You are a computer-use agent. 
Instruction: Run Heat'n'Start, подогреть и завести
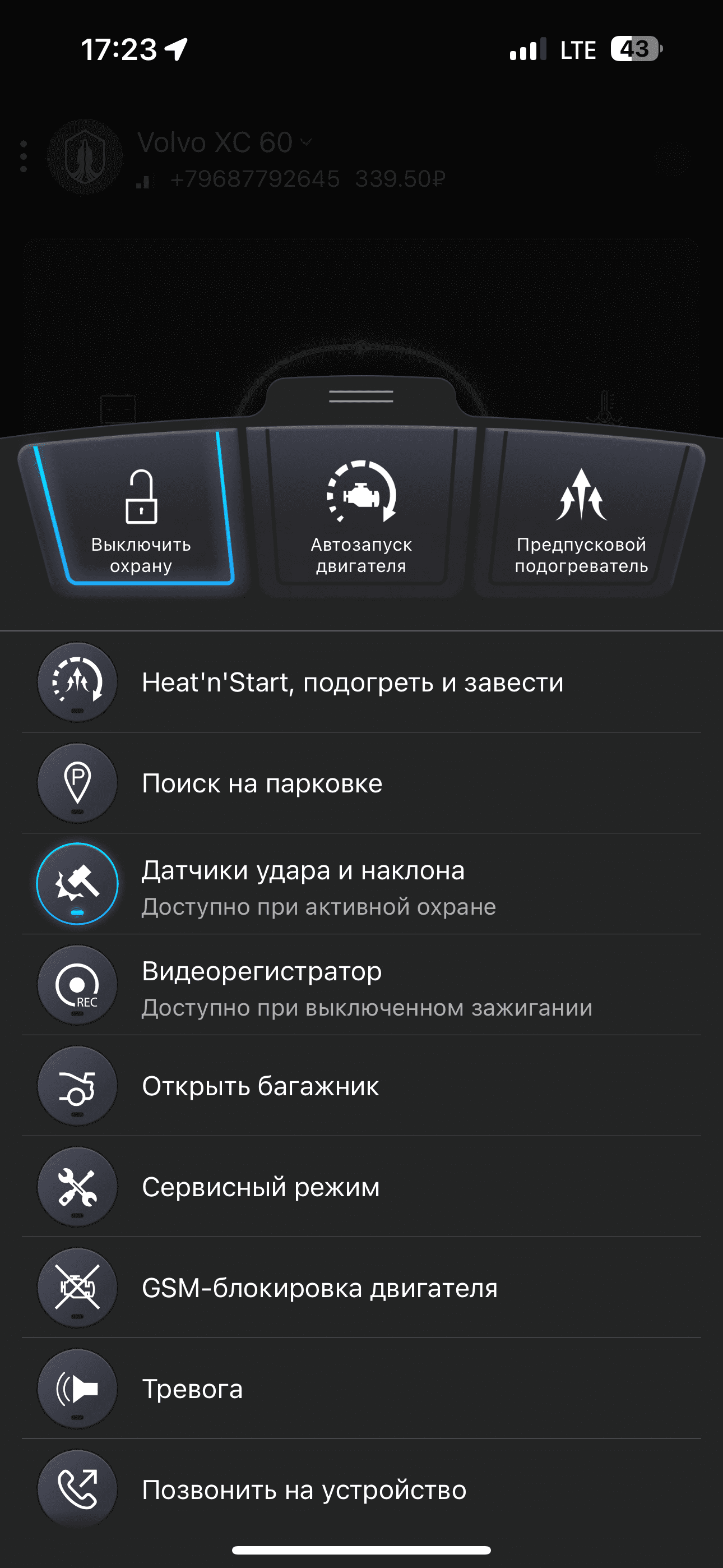[361, 682]
